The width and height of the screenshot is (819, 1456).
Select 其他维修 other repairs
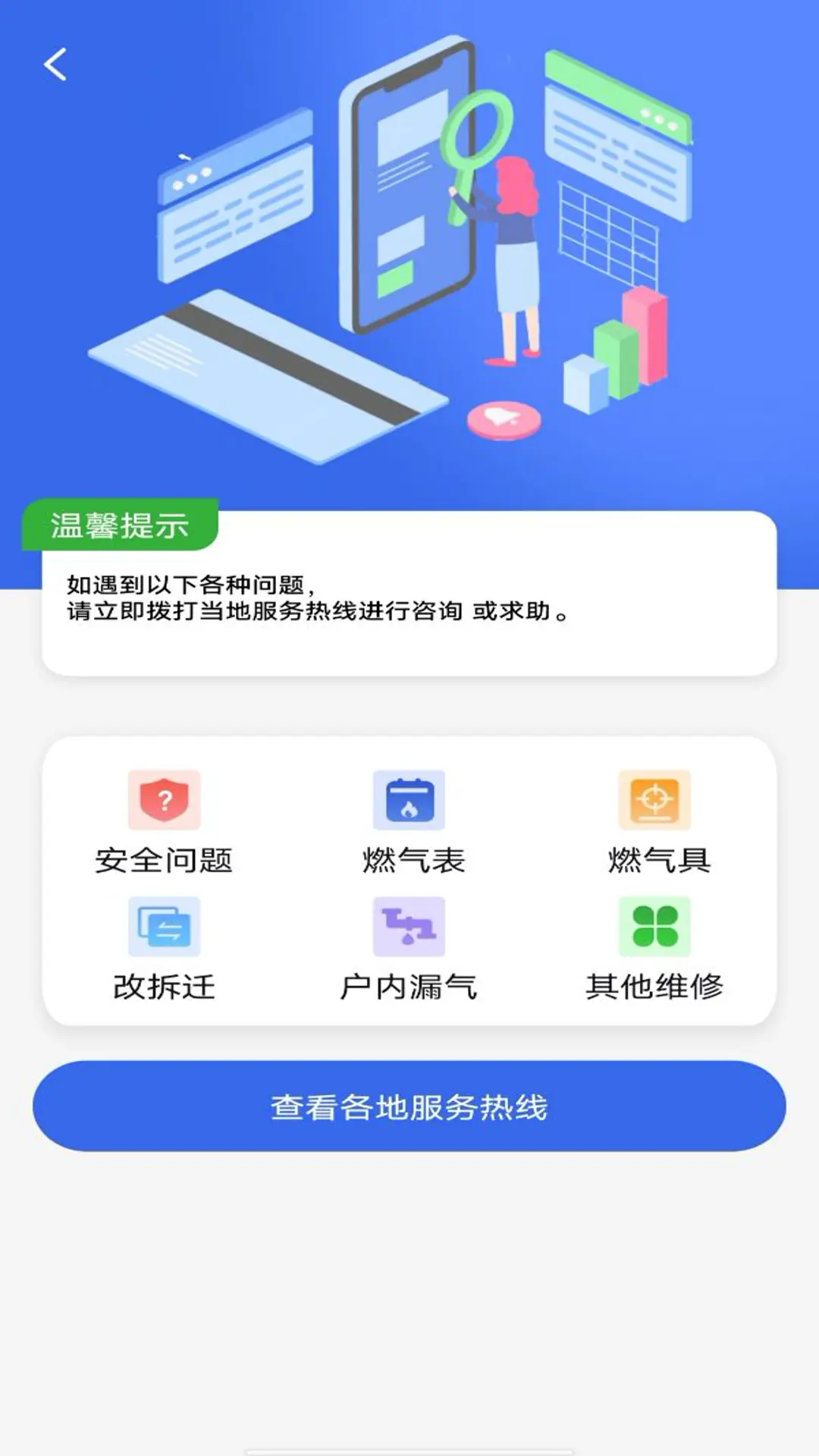(x=654, y=949)
